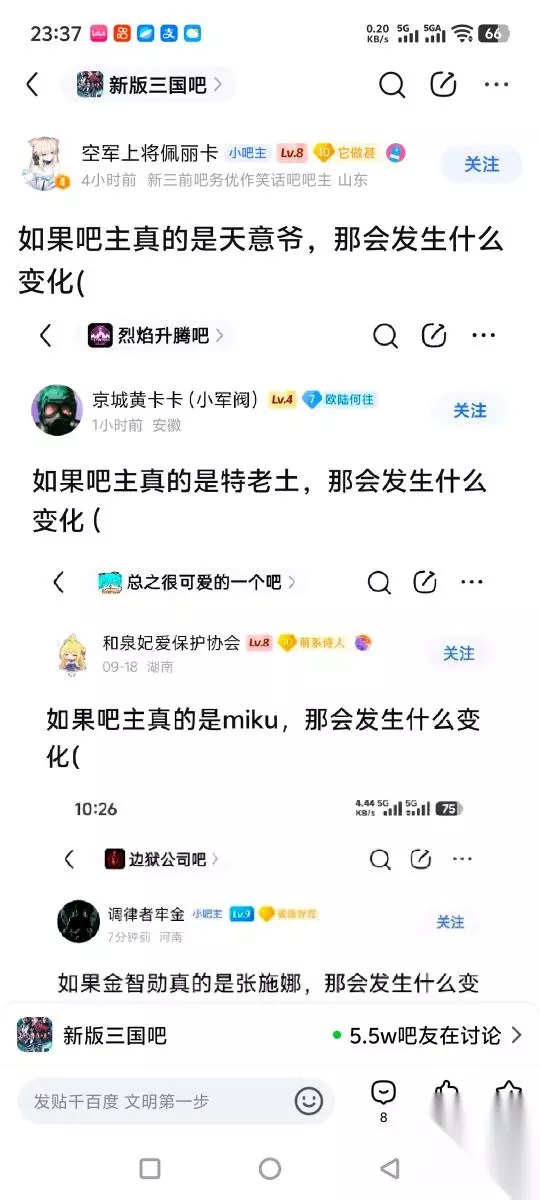The width and height of the screenshot is (540, 1200).
Task: Open the three-dot overflow menu
Action: pos(496,85)
